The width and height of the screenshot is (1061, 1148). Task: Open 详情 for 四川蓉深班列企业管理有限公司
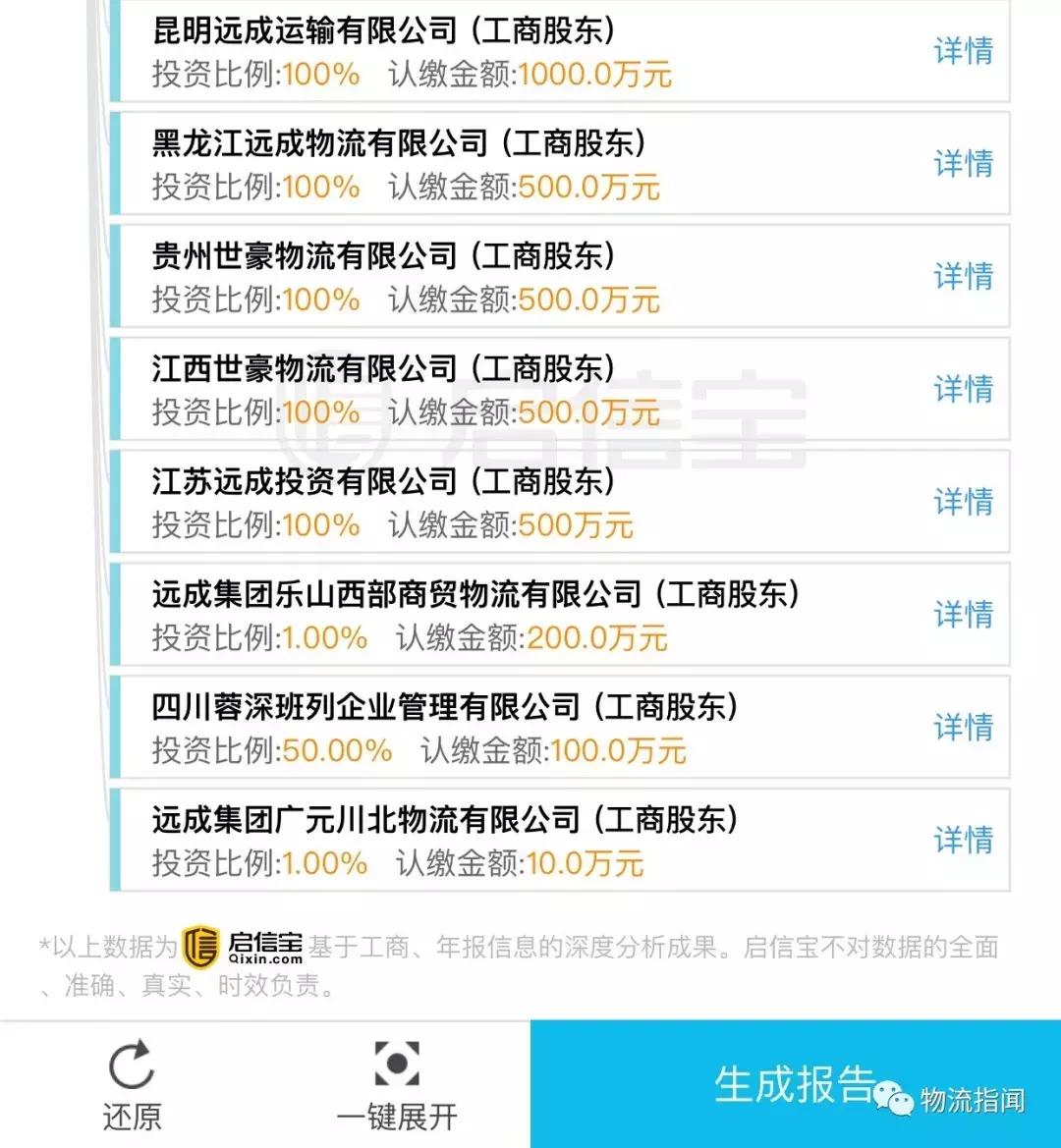tap(964, 727)
